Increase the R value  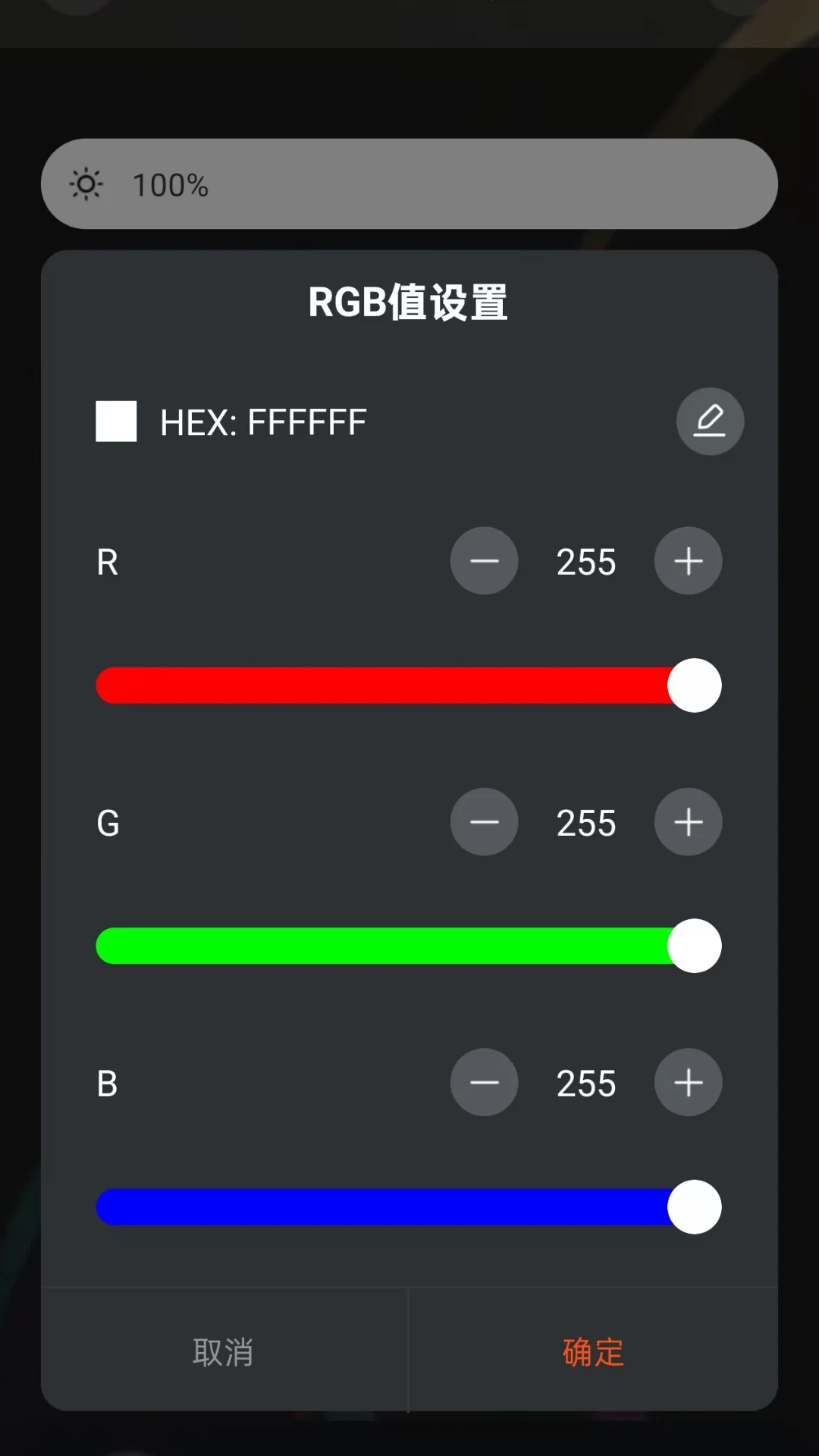pyautogui.click(x=688, y=561)
